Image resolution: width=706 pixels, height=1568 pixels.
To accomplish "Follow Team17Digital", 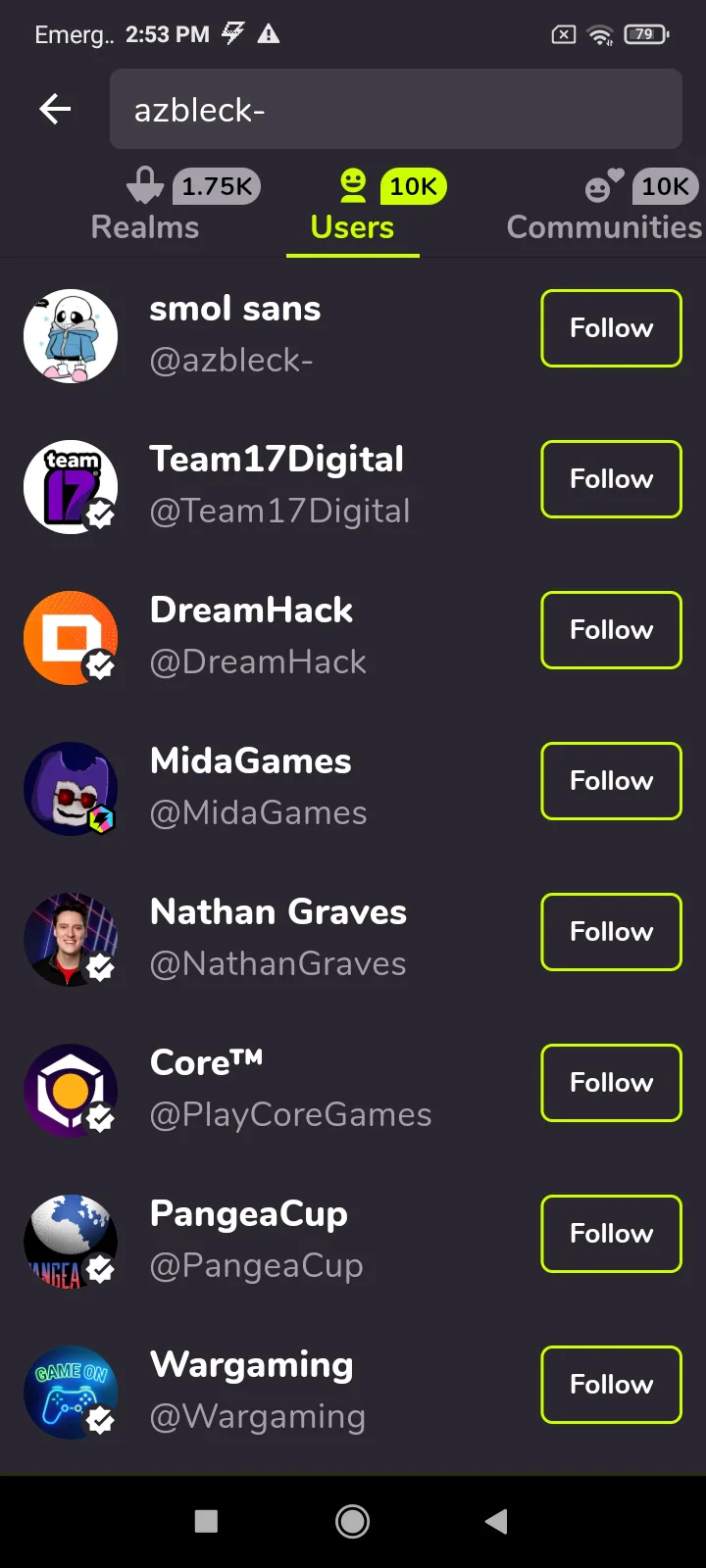I will coord(611,479).
